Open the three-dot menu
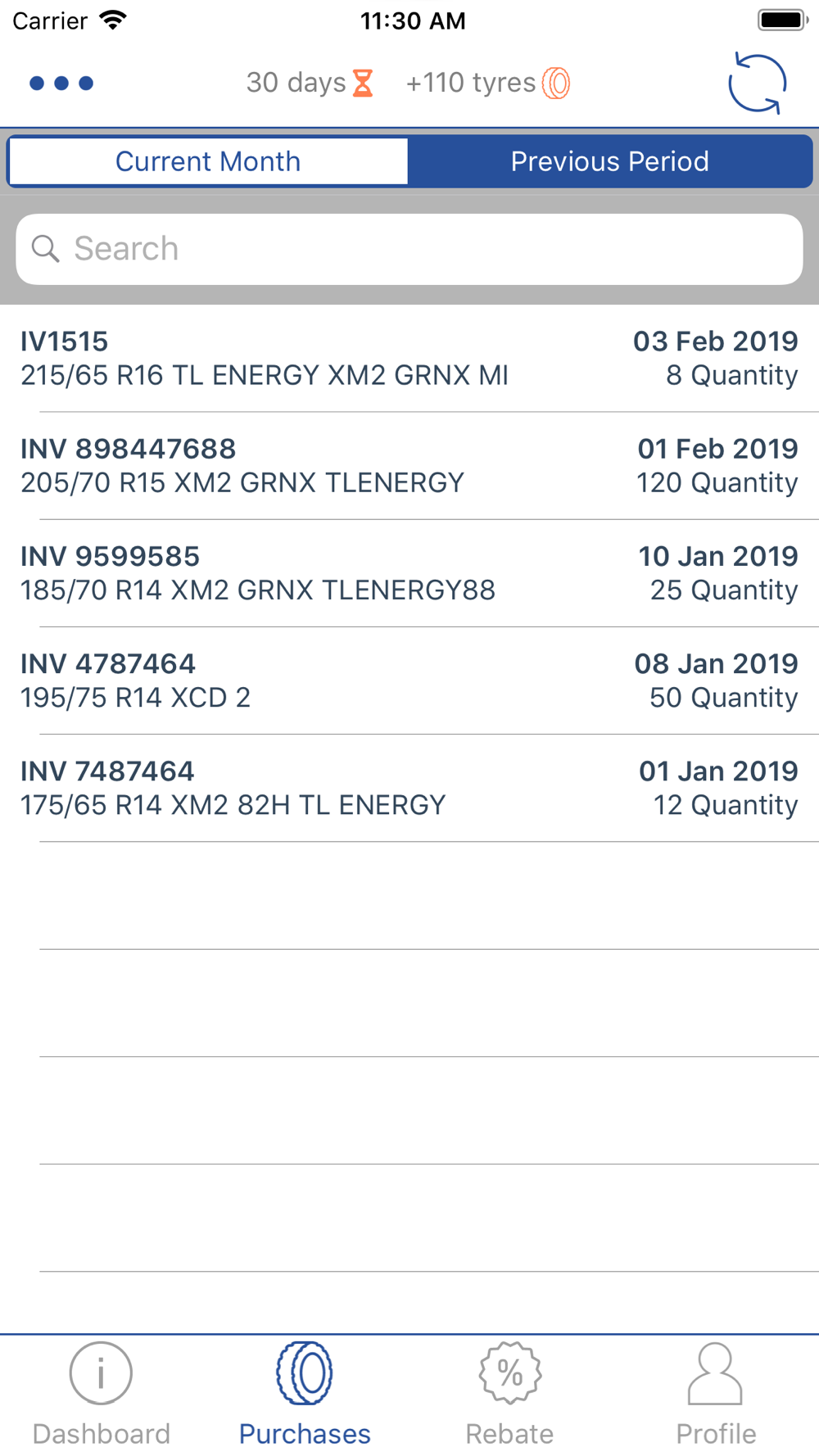The image size is (819, 1456). coord(61,83)
